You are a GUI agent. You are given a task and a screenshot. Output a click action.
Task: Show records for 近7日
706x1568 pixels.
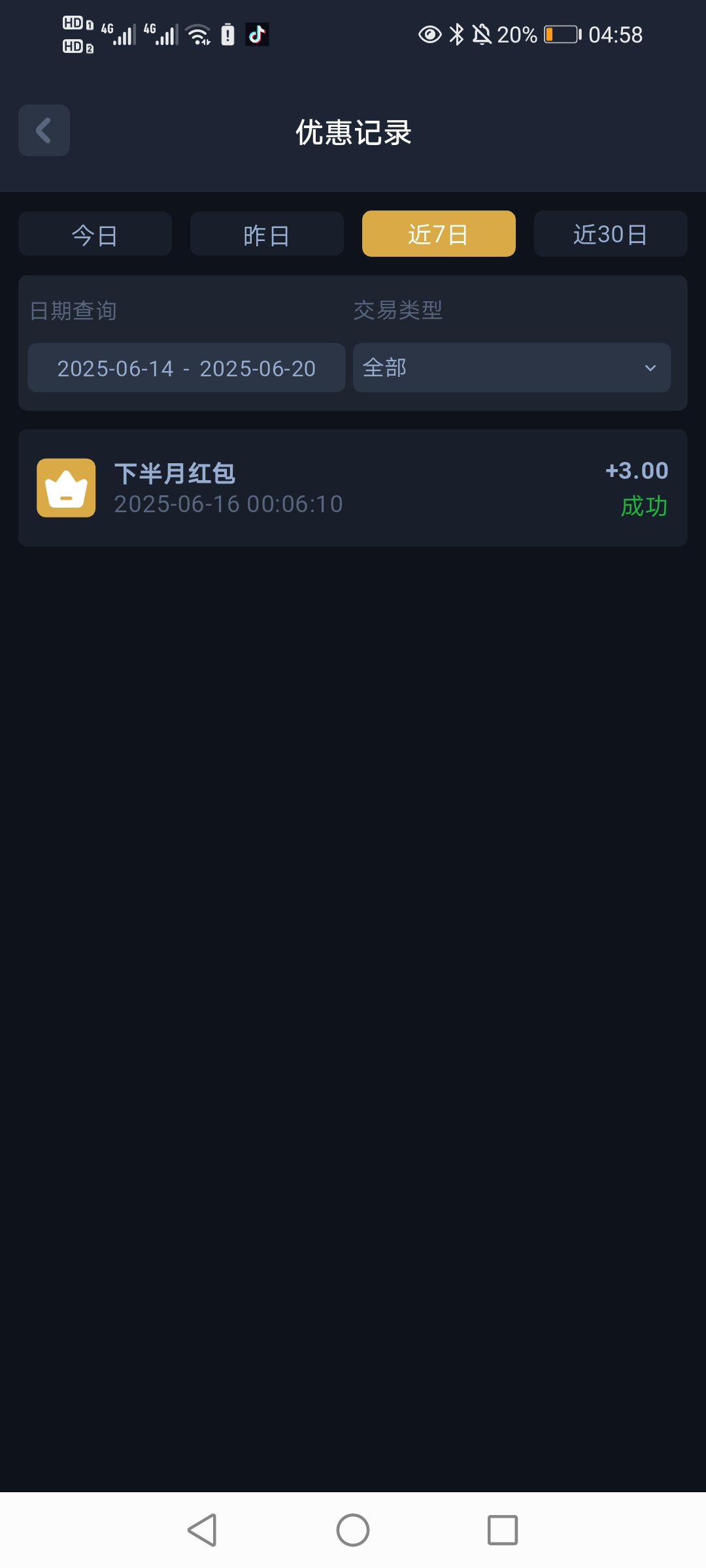point(439,234)
